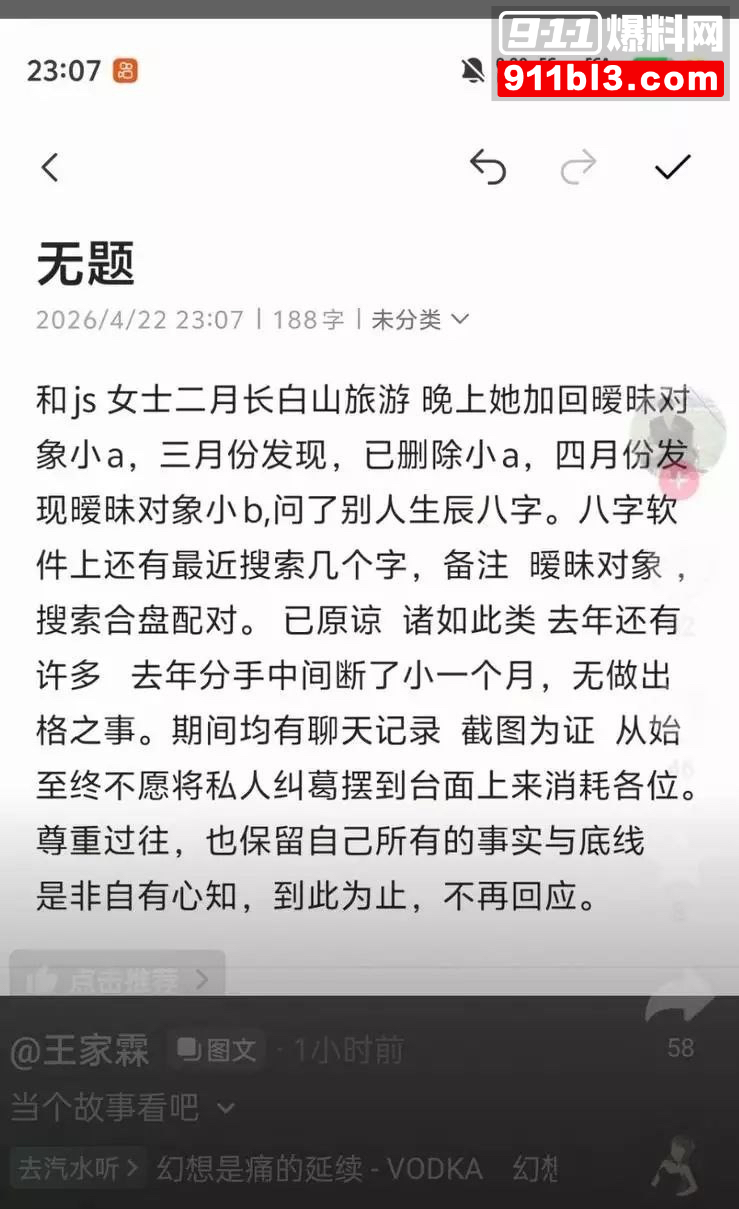The height and width of the screenshot is (1209, 739).
Task: Open the 去汽水听 music link
Action: point(78,1167)
